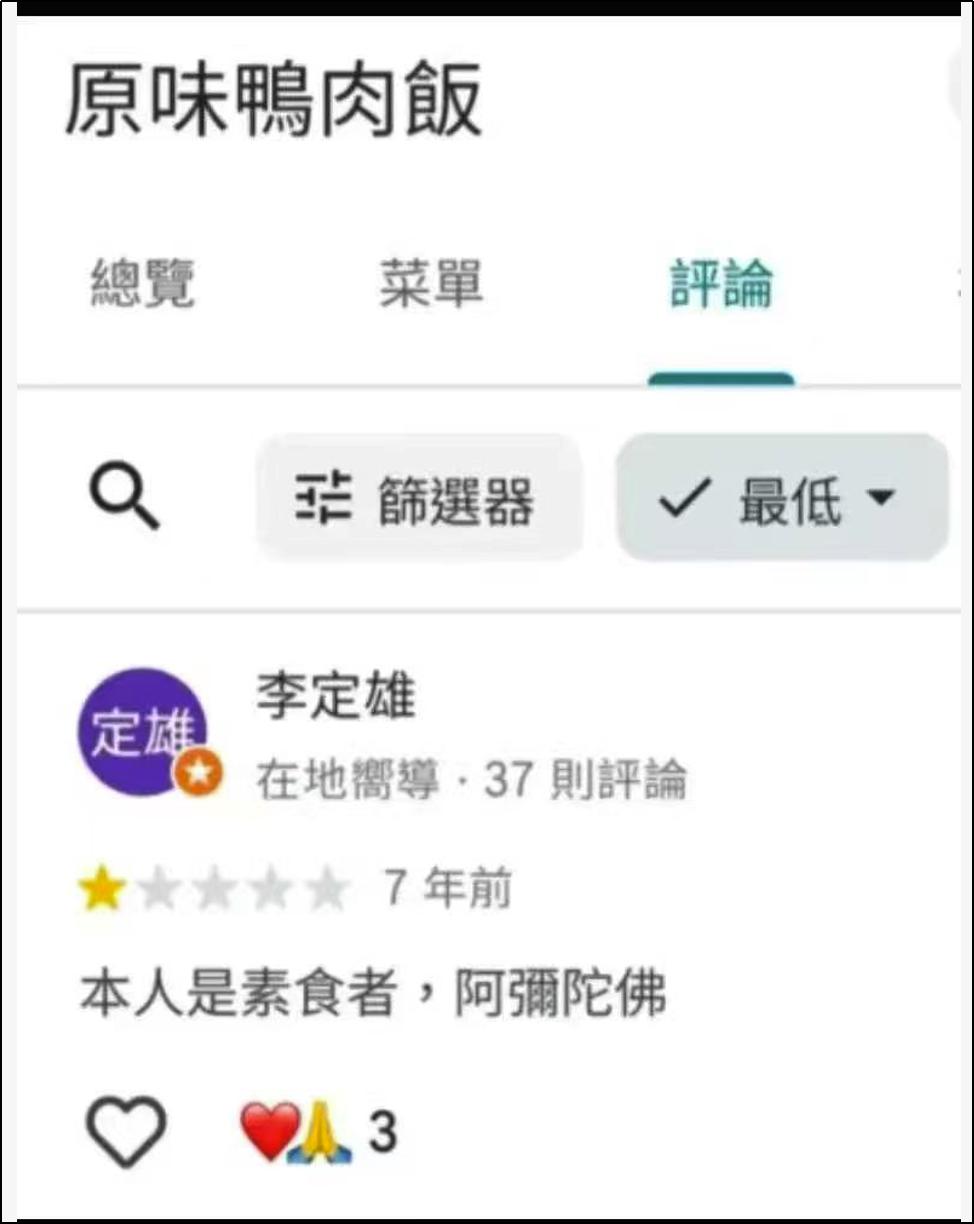The width and height of the screenshot is (974, 1224).
Task: View reactions on 李定雄's review
Action: click(x=318, y=1131)
